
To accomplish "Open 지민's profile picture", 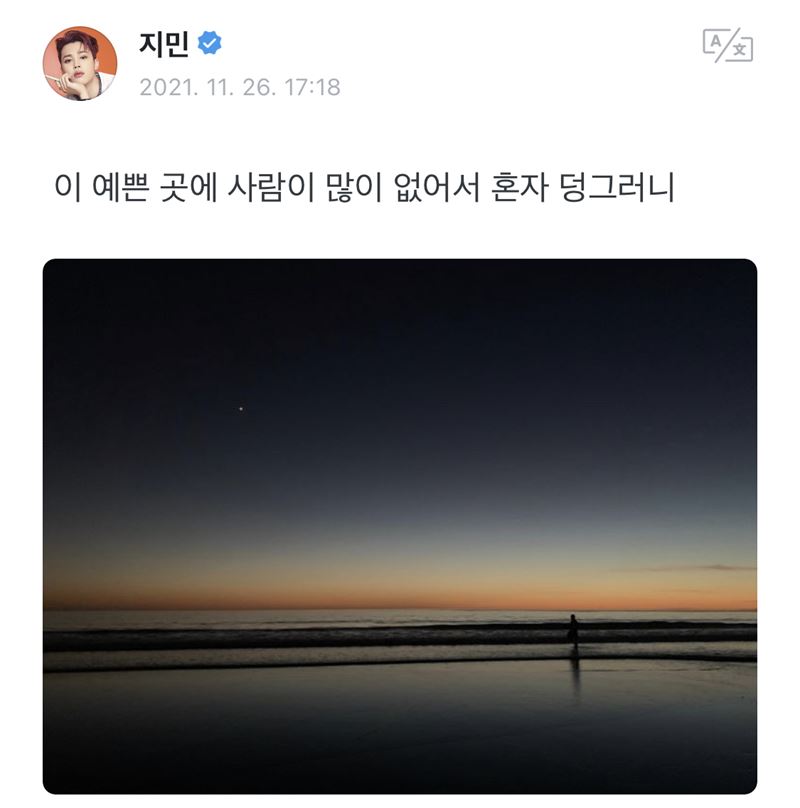I will coord(79,63).
